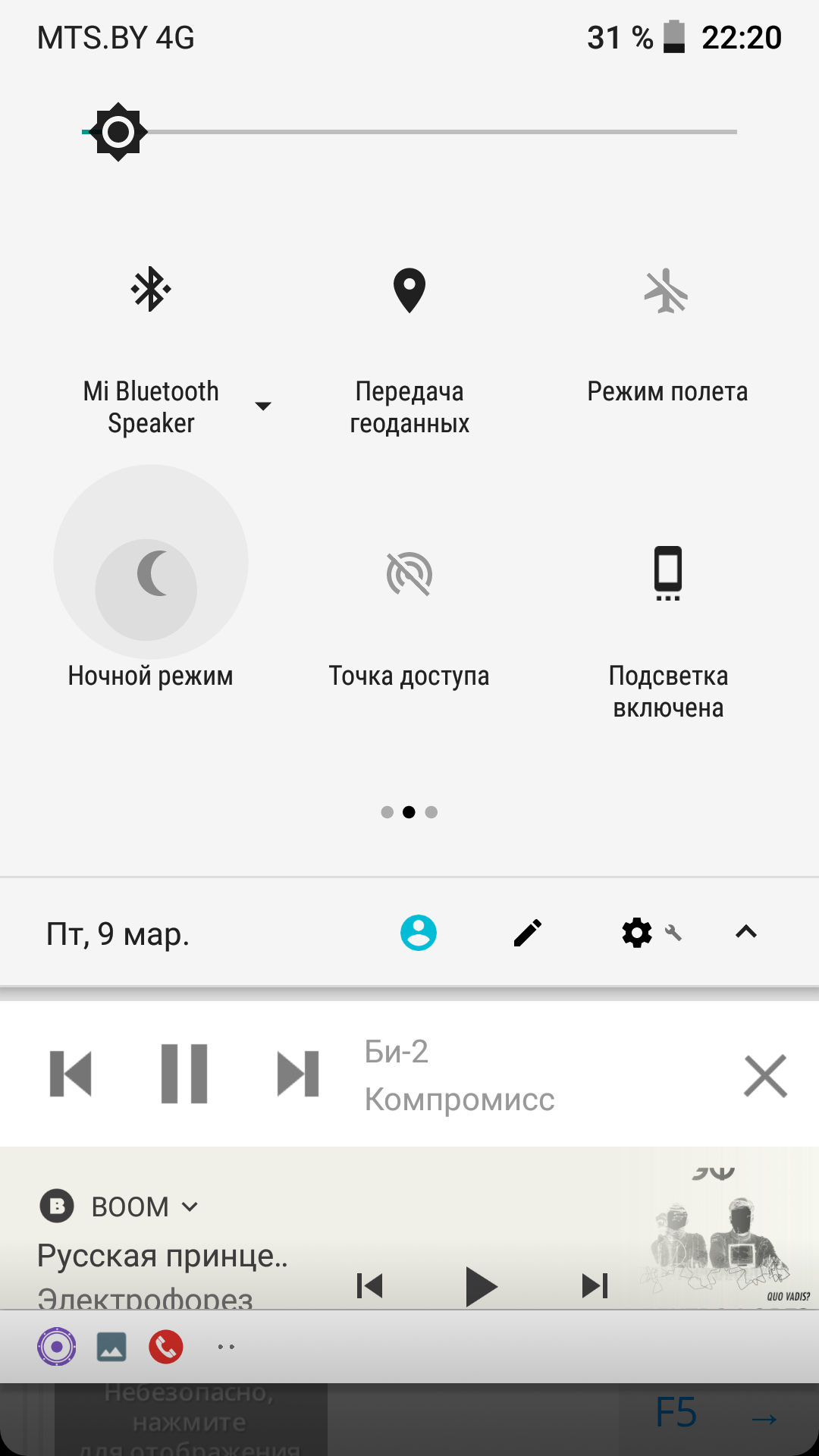Open settings via the gear icon

[637, 933]
